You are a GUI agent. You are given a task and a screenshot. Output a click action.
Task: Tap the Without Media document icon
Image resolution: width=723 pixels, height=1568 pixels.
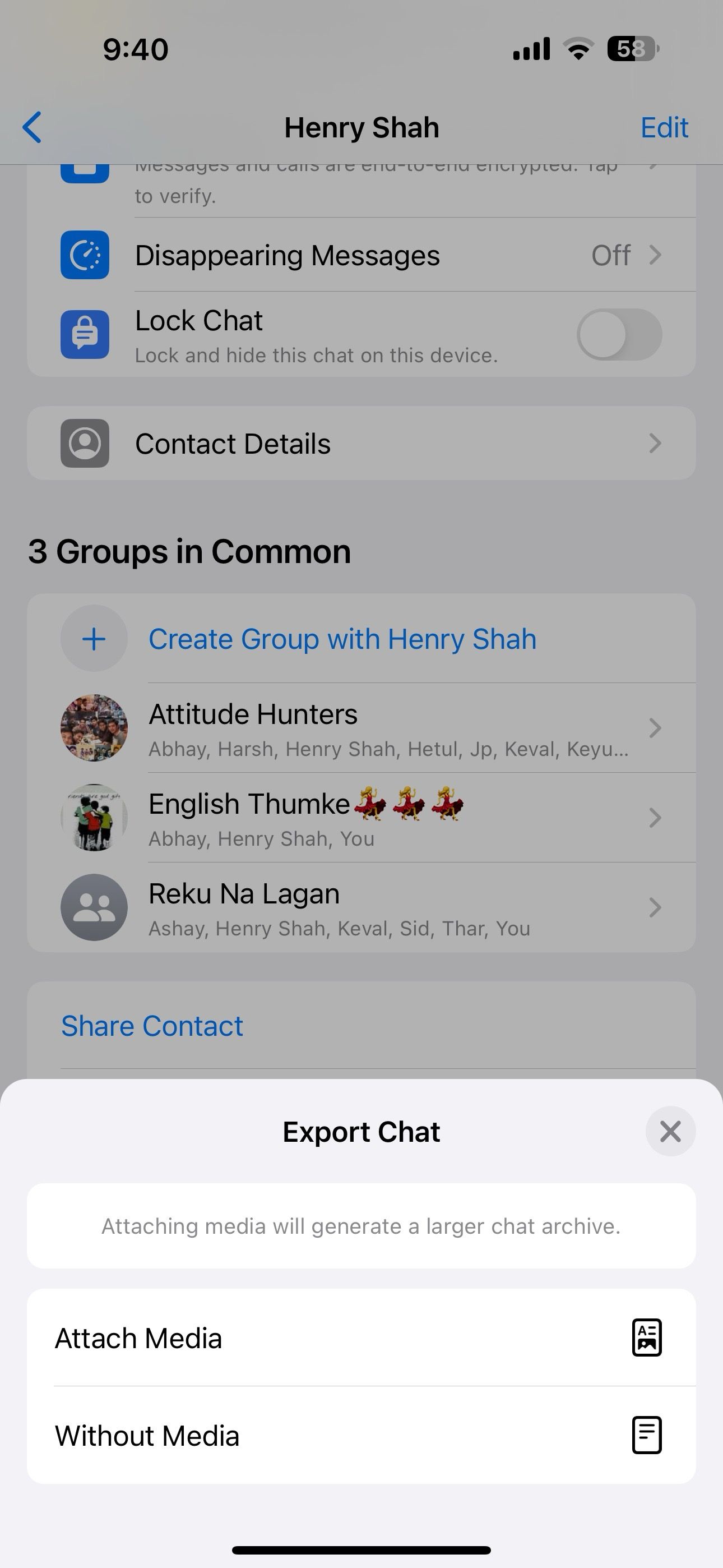646,1435
